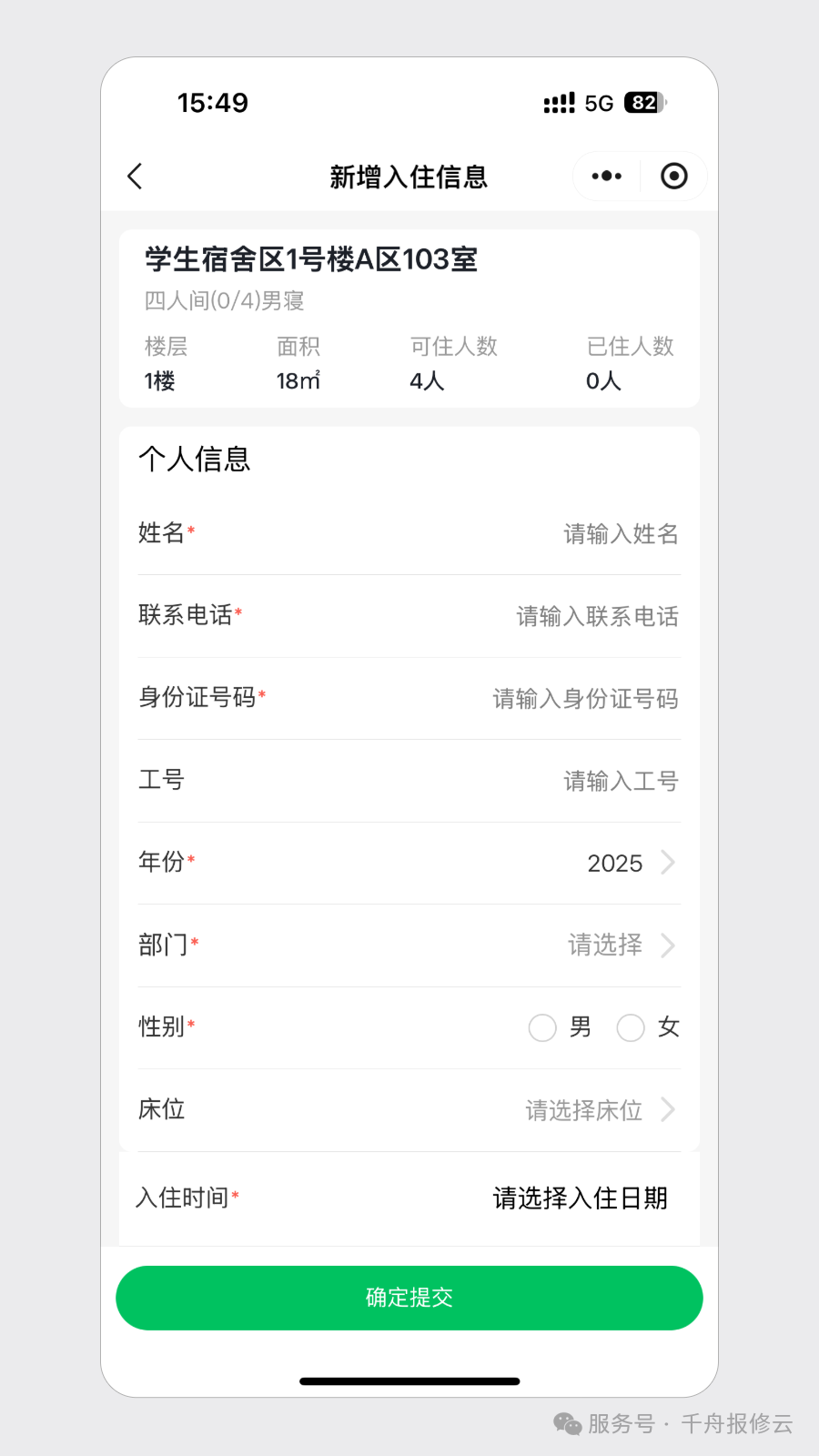Screen dimensions: 819x1456
Task: Select the room info card for 103室
Action: (x=409, y=318)
